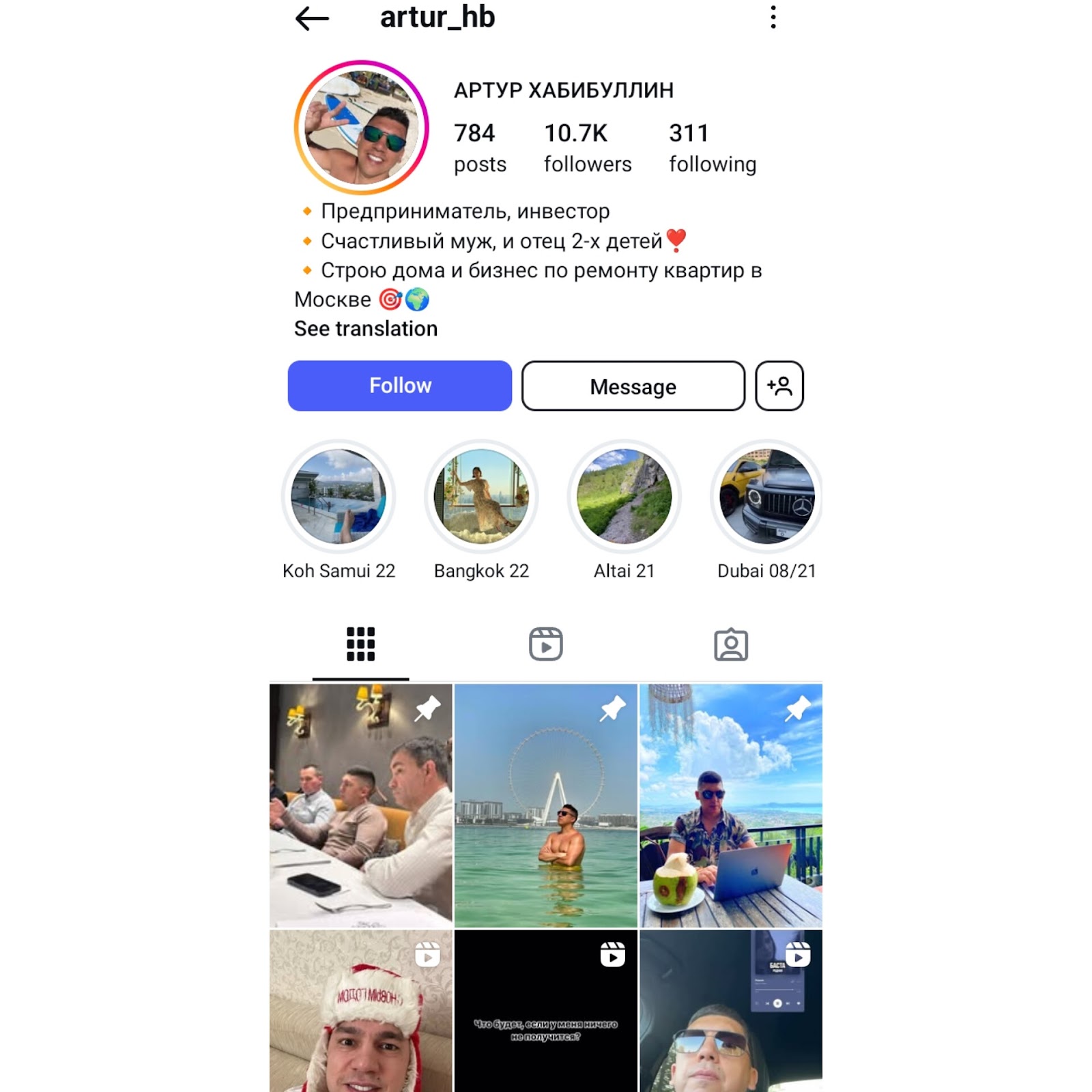Open pinned post with laptop and coconut
The image size is (1092, 1092).
(x=730, y=805)
